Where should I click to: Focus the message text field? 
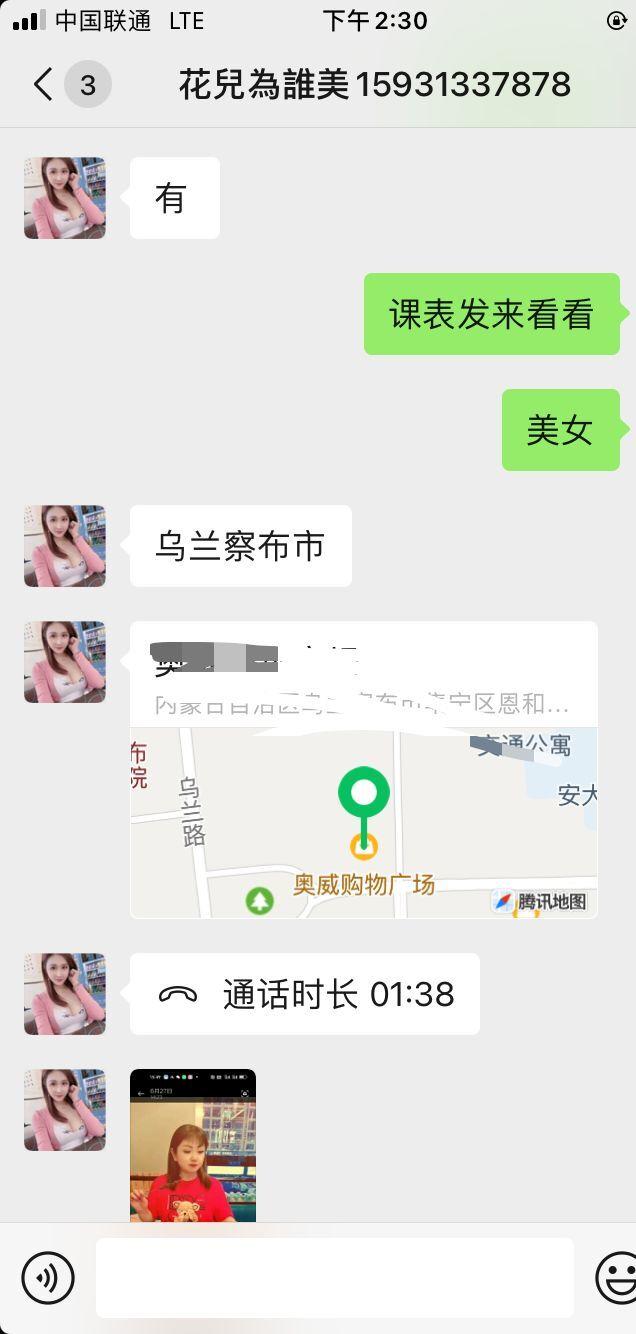pos(334,1277)
